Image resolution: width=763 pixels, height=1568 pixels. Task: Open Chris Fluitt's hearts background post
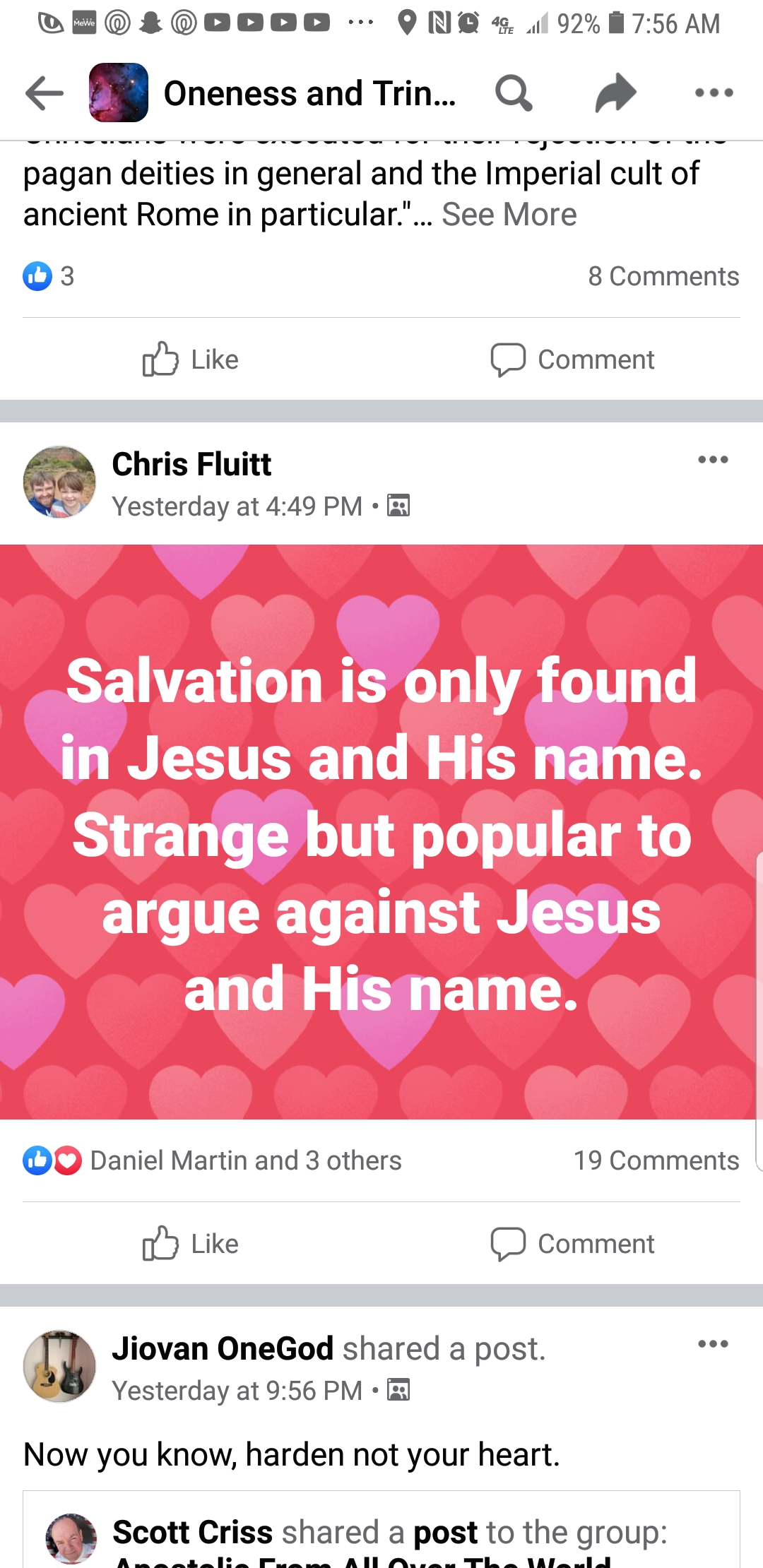pyautogui.click(x=381, y=831)
